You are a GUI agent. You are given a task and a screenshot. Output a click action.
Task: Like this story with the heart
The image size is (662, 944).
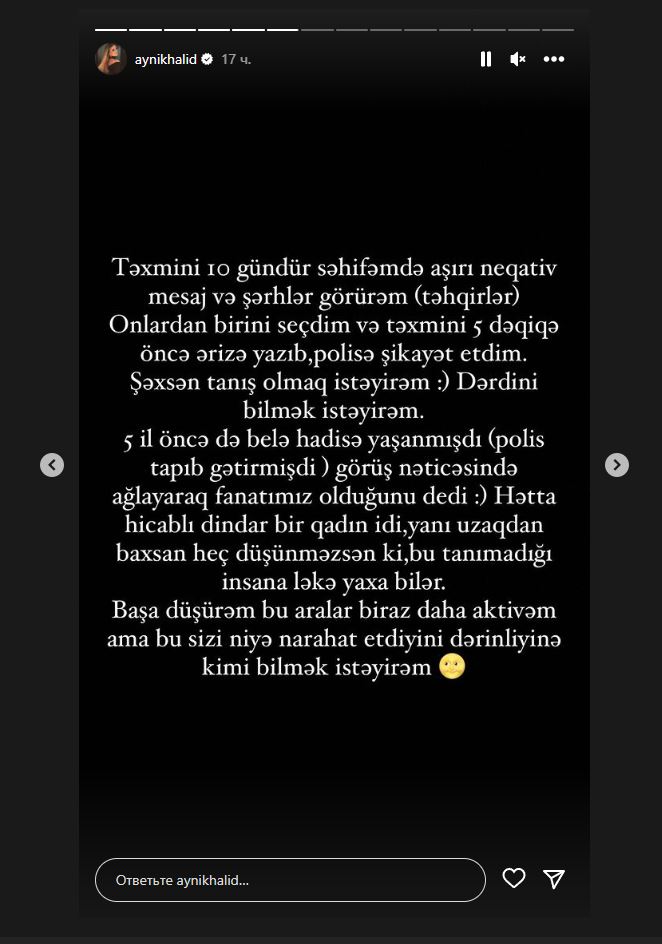coord(513,879)
